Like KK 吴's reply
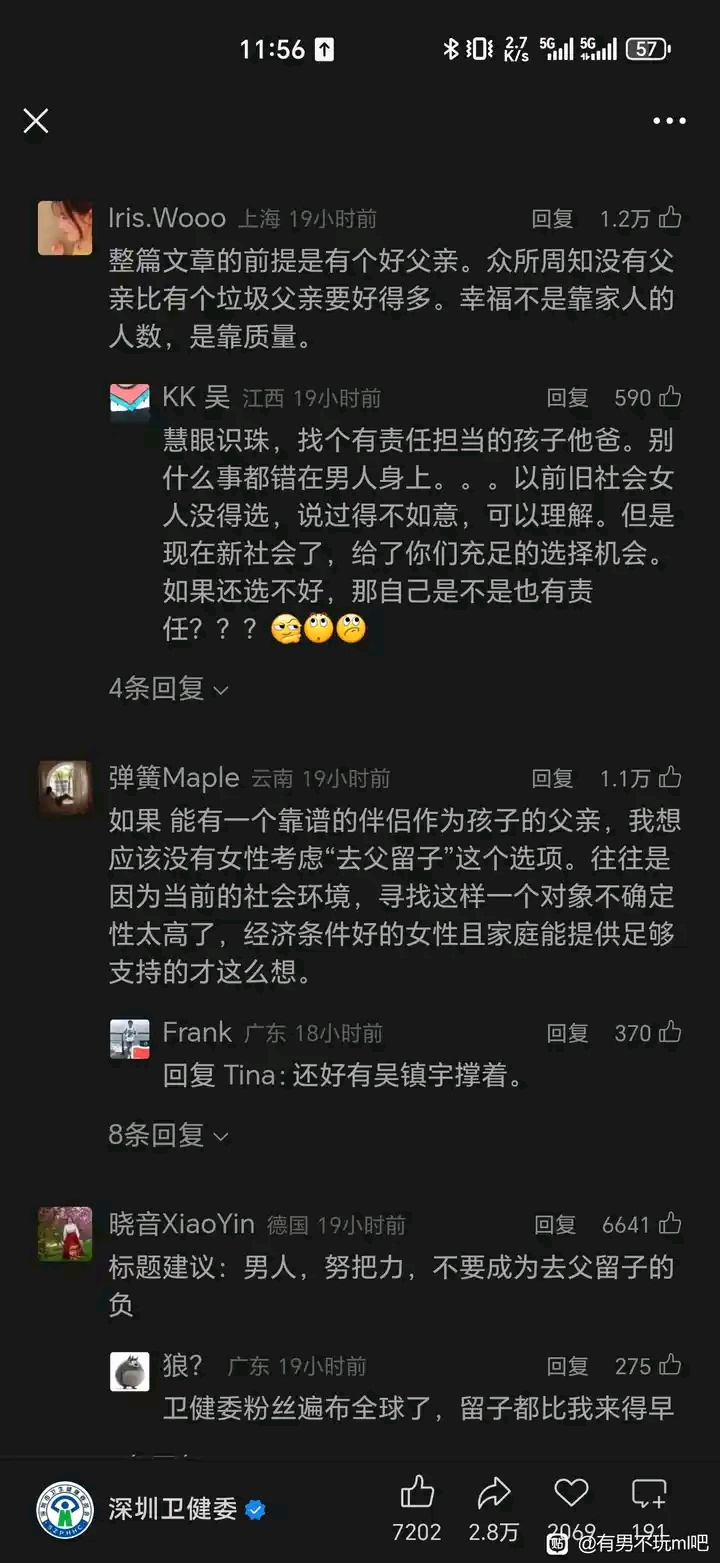The width and height of the screenshot is (720, 1563). (x=670, y=398)
